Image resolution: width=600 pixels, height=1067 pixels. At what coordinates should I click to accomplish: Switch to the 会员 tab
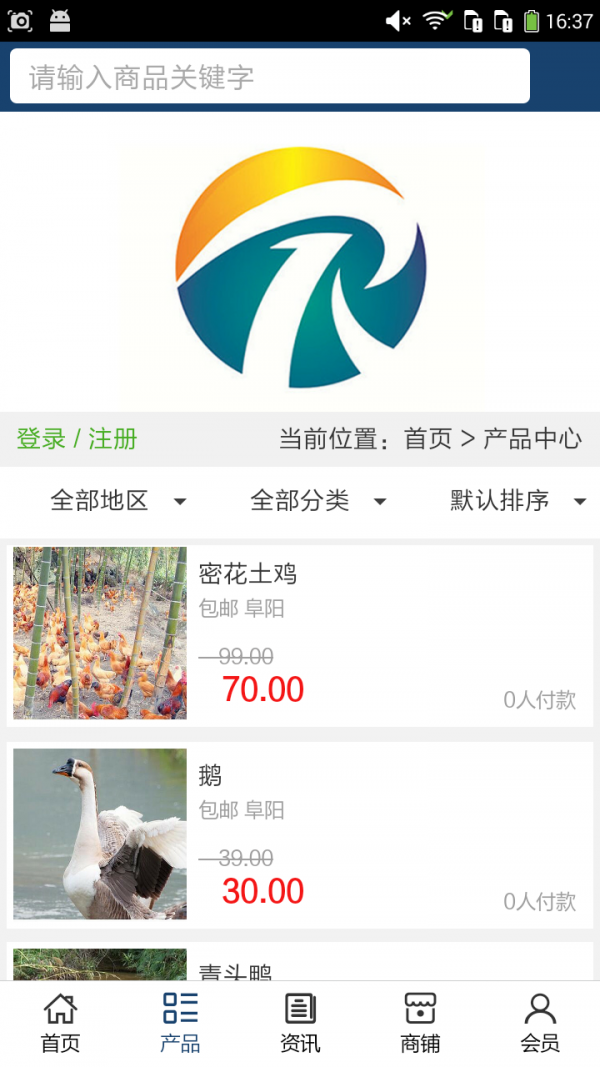(540, 1023)
